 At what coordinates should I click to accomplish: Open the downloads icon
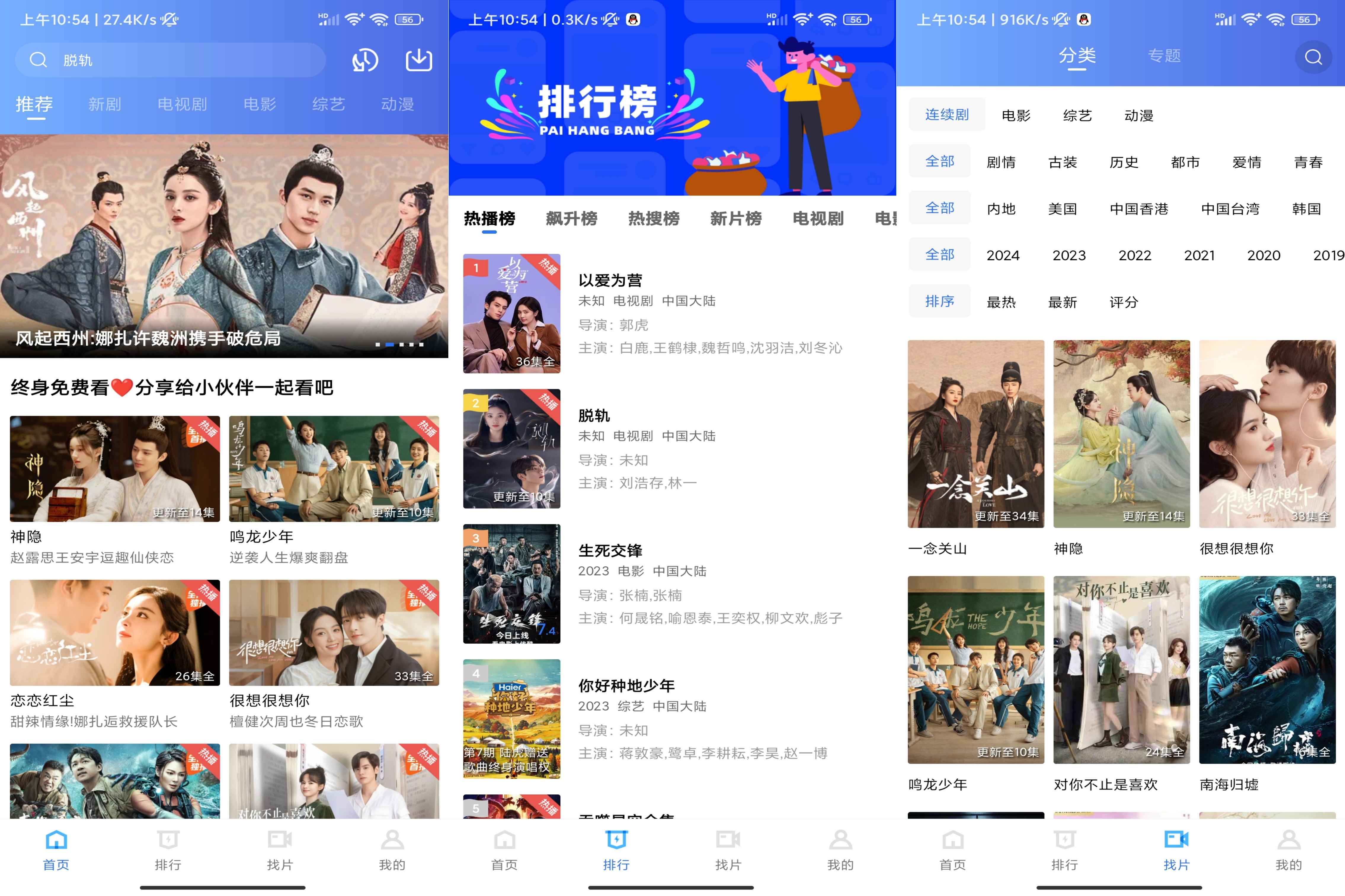(x=418, y=60)
